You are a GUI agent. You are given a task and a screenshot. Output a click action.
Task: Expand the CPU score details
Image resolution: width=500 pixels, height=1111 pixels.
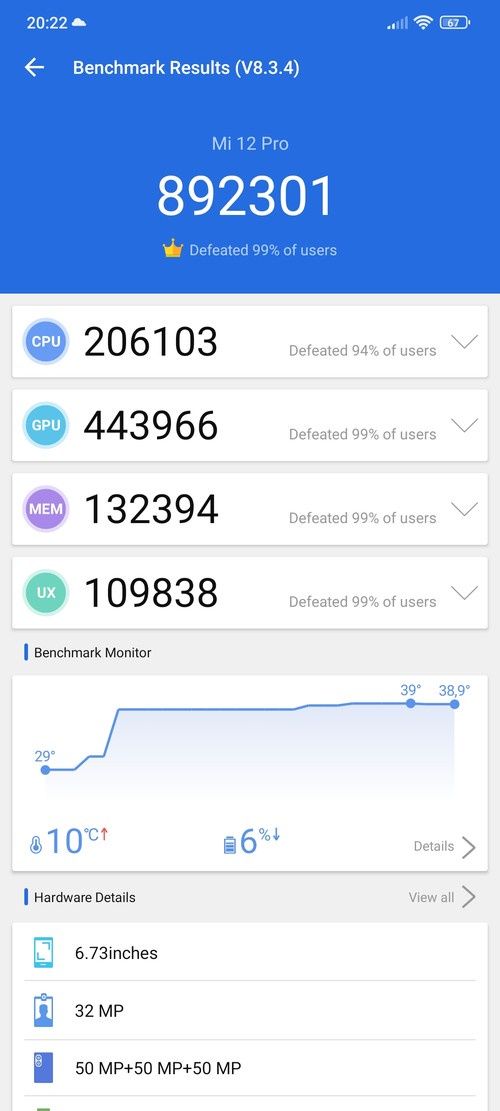click(465, 342)
